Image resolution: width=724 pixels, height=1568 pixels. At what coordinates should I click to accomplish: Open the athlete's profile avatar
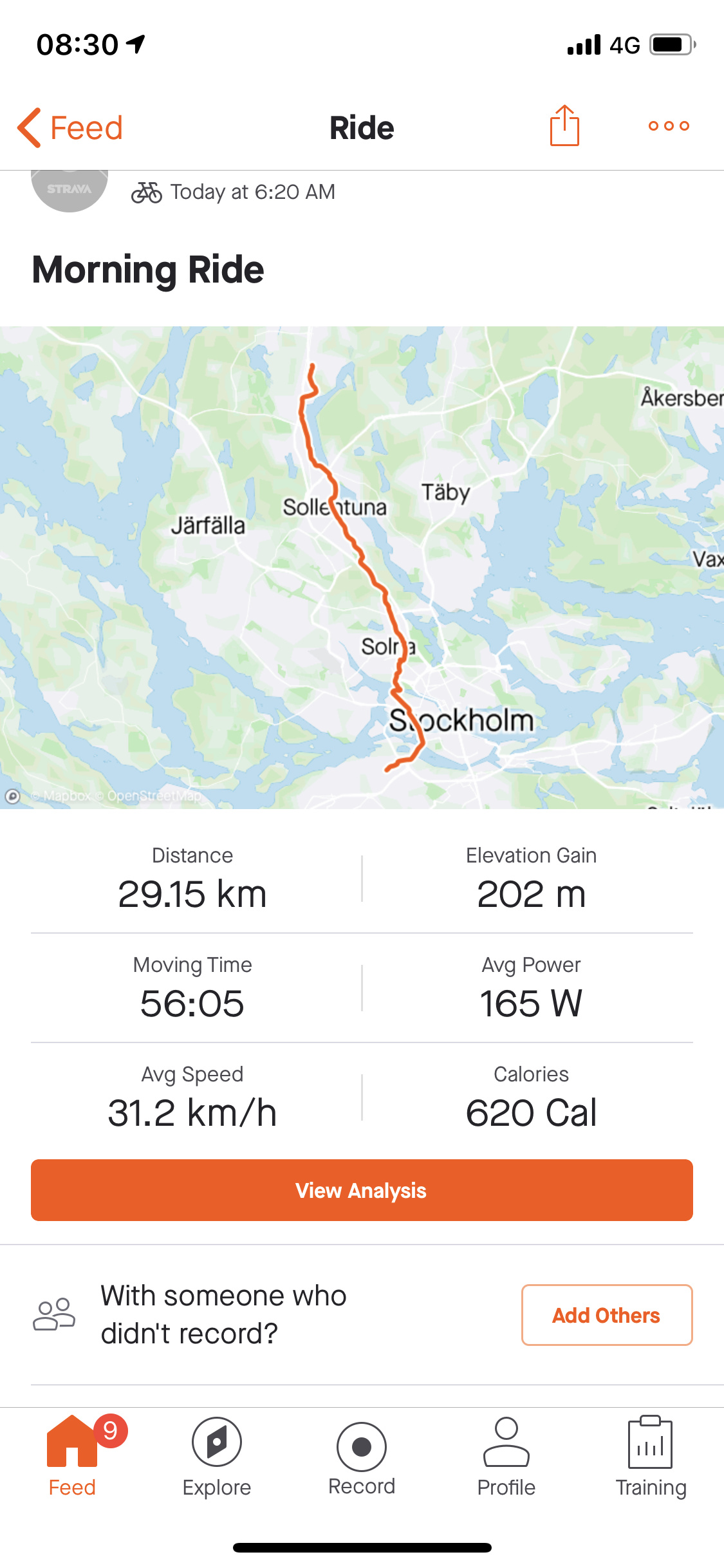coord(70,191)
